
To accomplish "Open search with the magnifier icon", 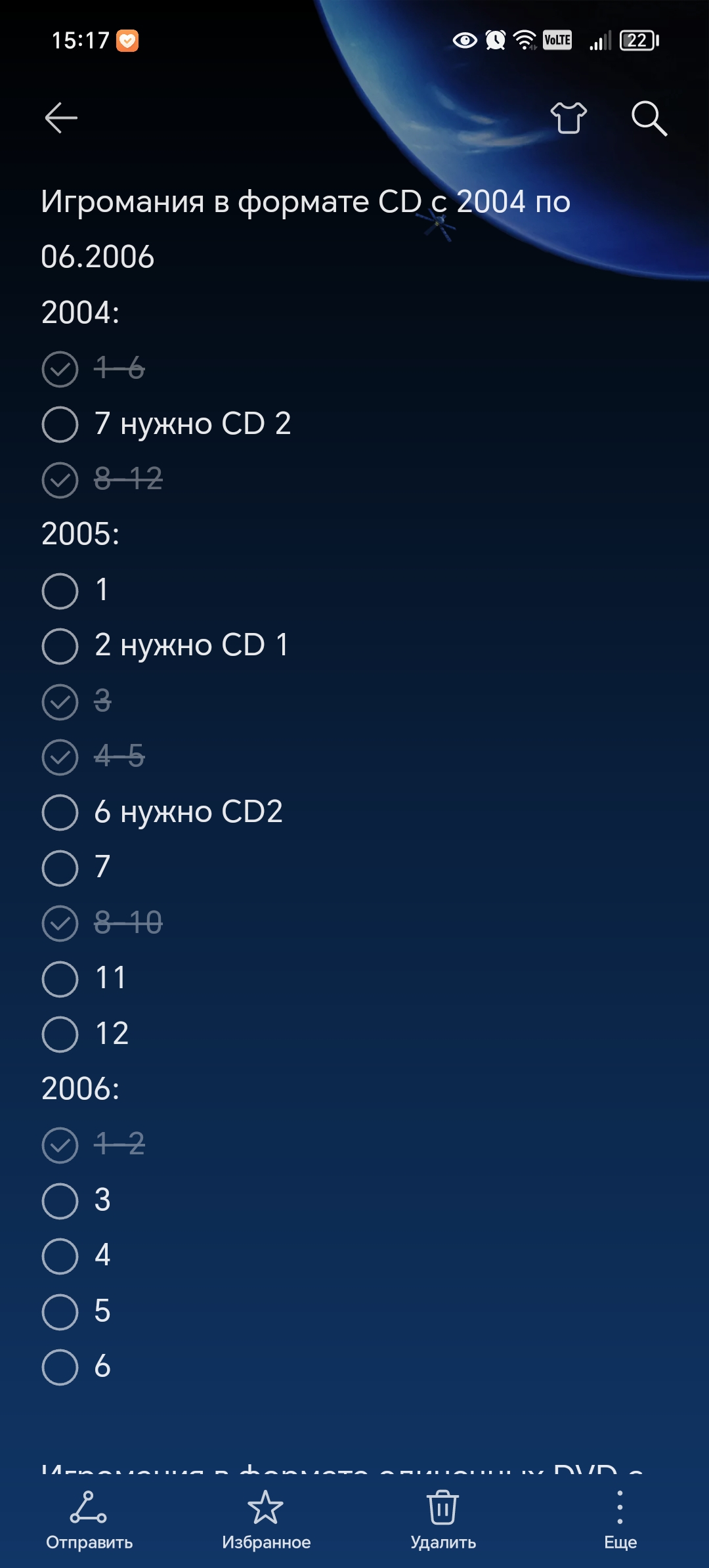I will [x=649, y=118].
